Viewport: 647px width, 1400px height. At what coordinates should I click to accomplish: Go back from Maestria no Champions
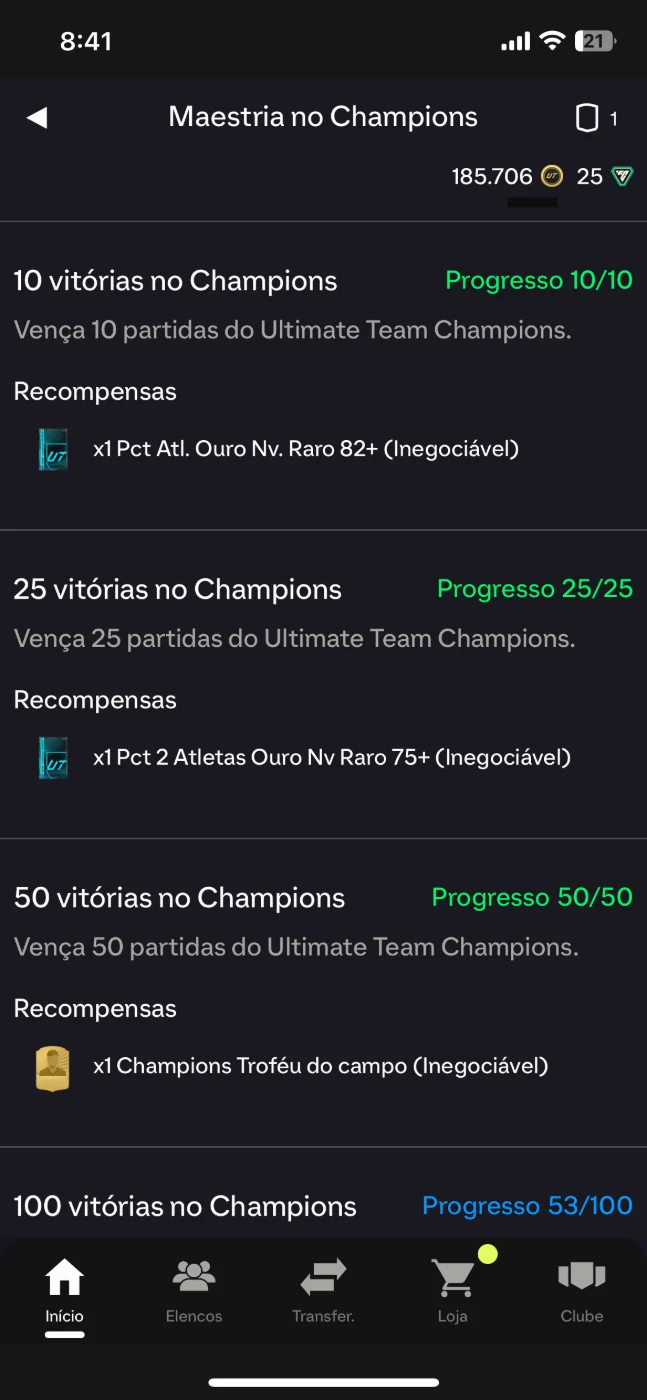pyautogui.click(x=37, y=118)
